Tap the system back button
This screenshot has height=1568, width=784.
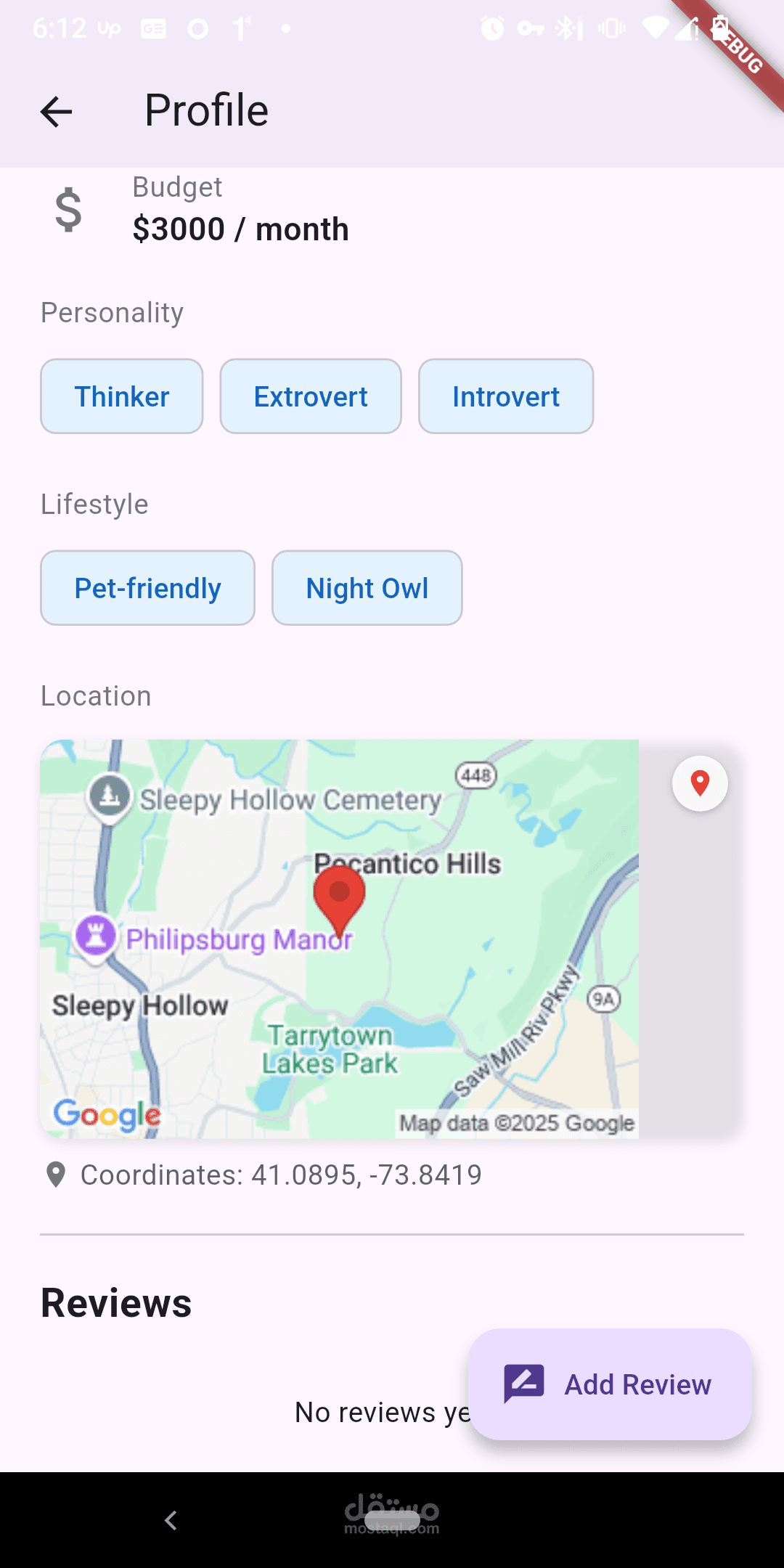[x=171, y=1520]
